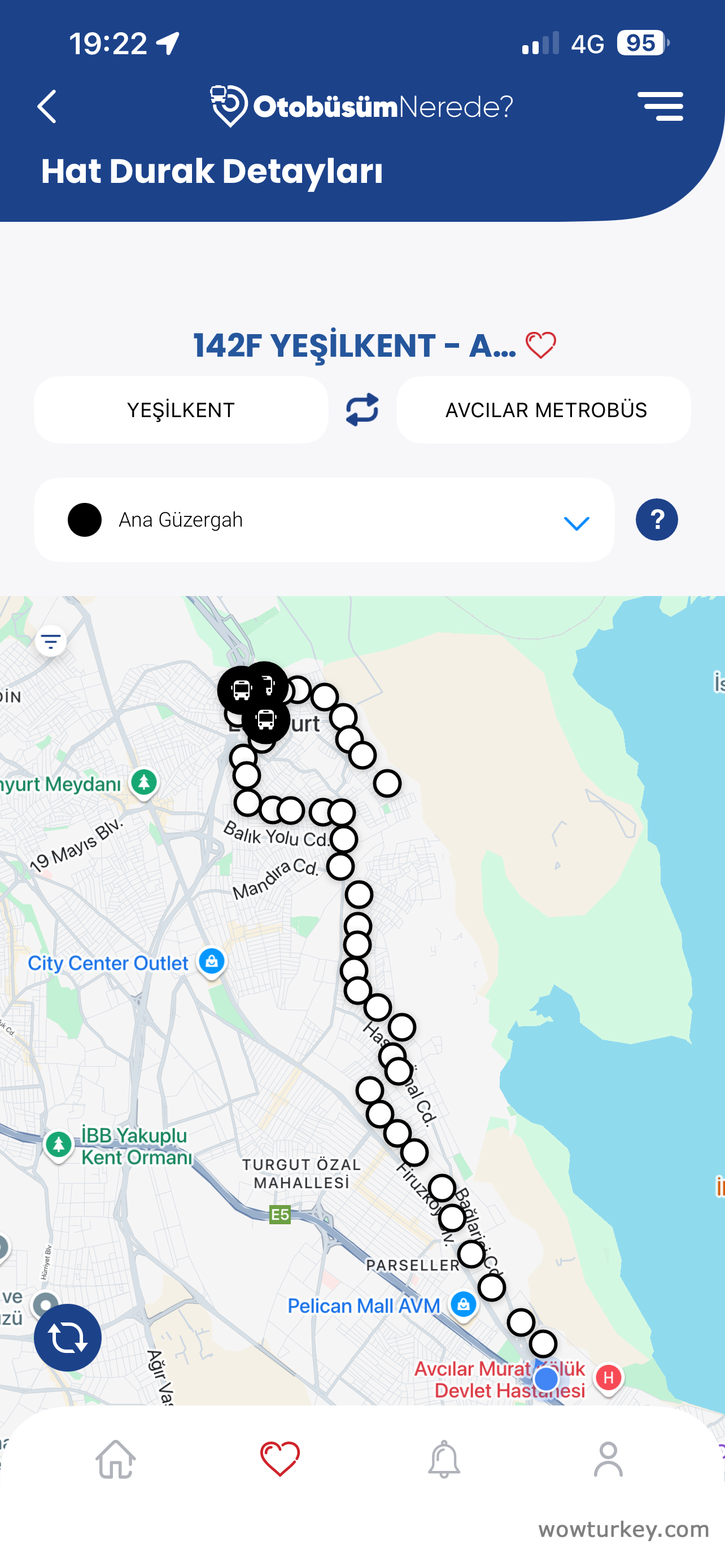Swap the route direction
The image size is (725, 1568).
click(x=362, y=410)
